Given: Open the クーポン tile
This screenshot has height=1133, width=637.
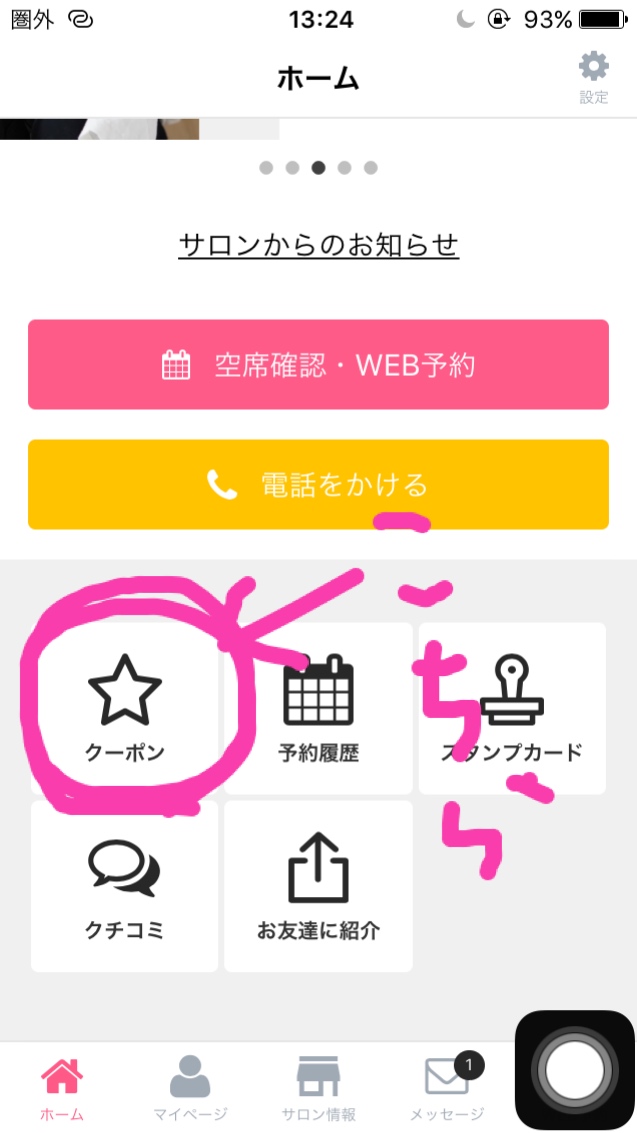Looking at the screenshot, I should 124,708.
